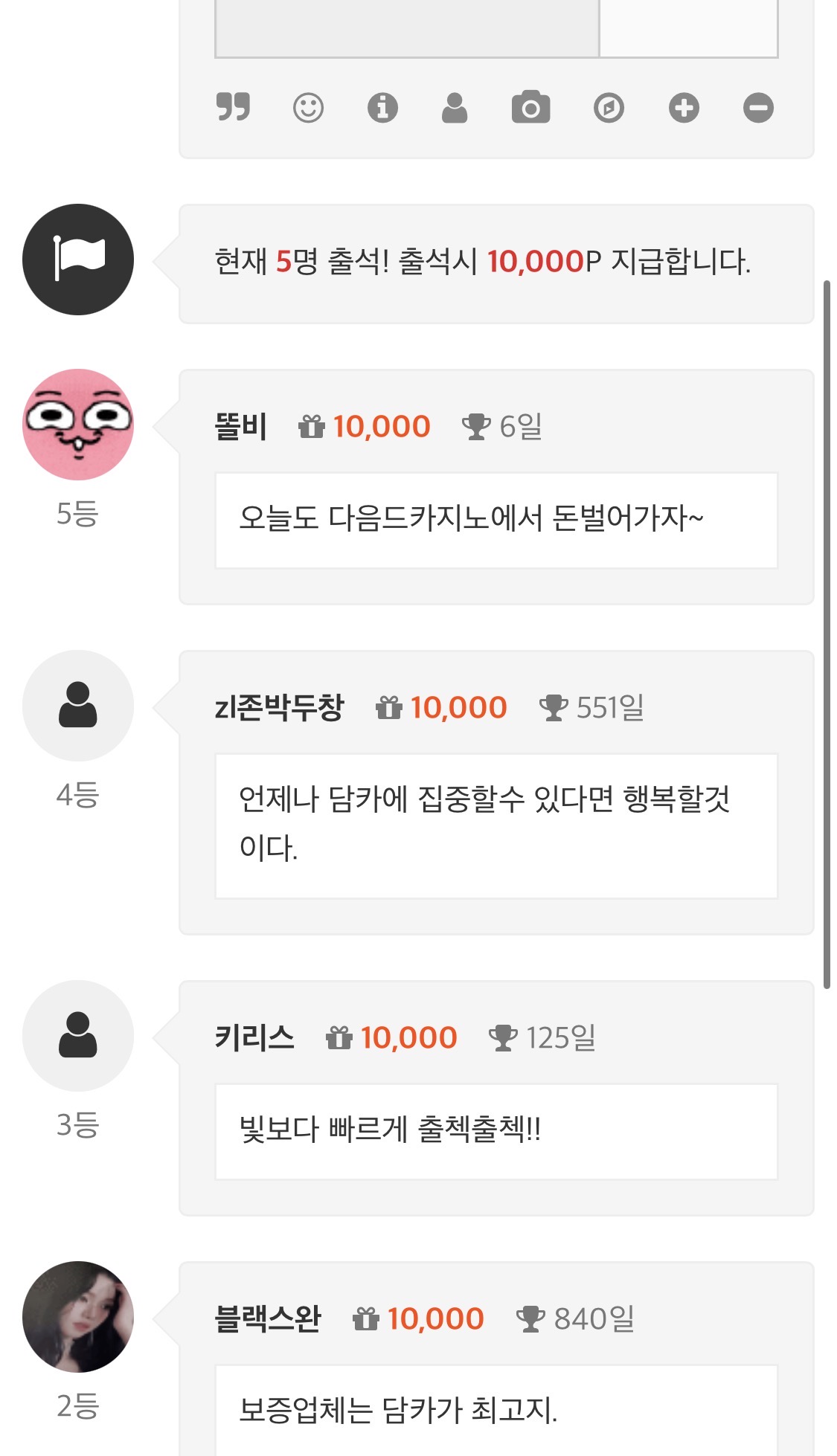Viewport: 837px width, 1456px height.
Task: Open 똘비's profile avatar
Action: (x=78, y=425)
